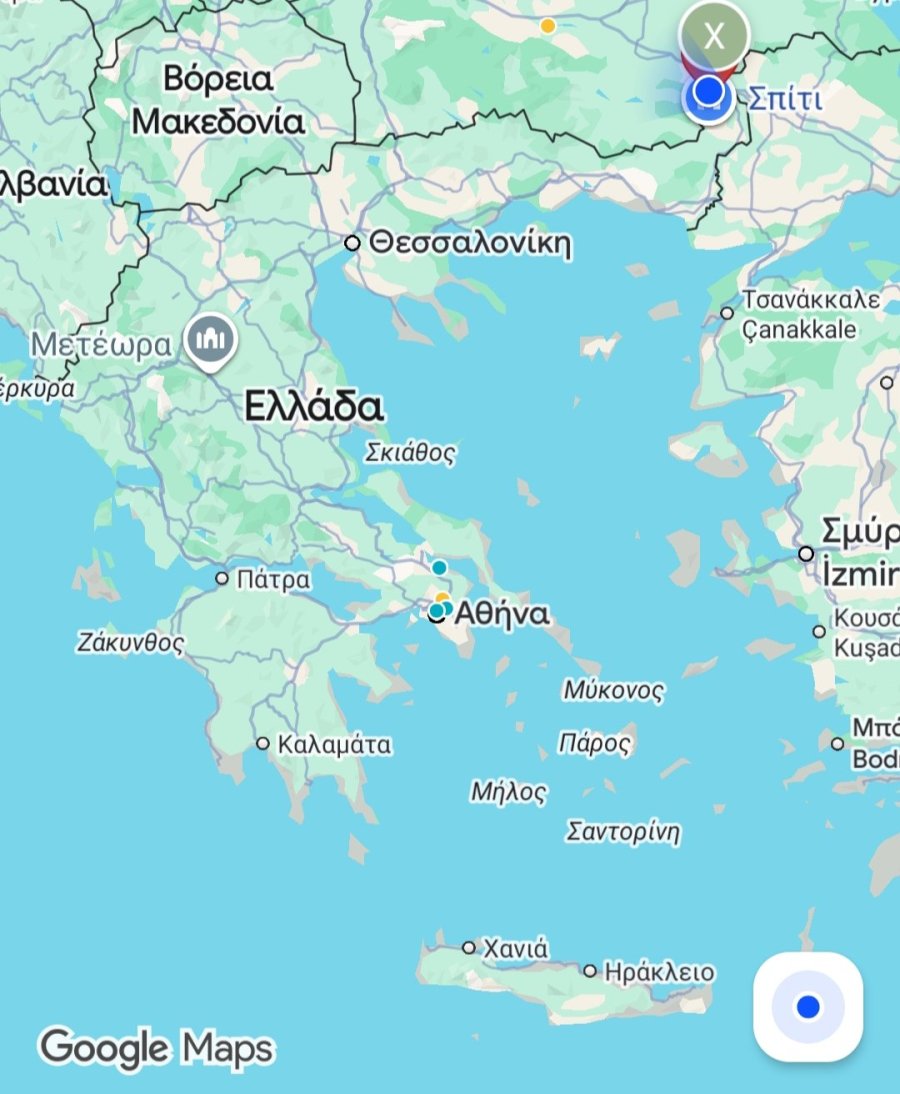
Task: Select the Πάτρα city label
Action: tap(275, 579)
